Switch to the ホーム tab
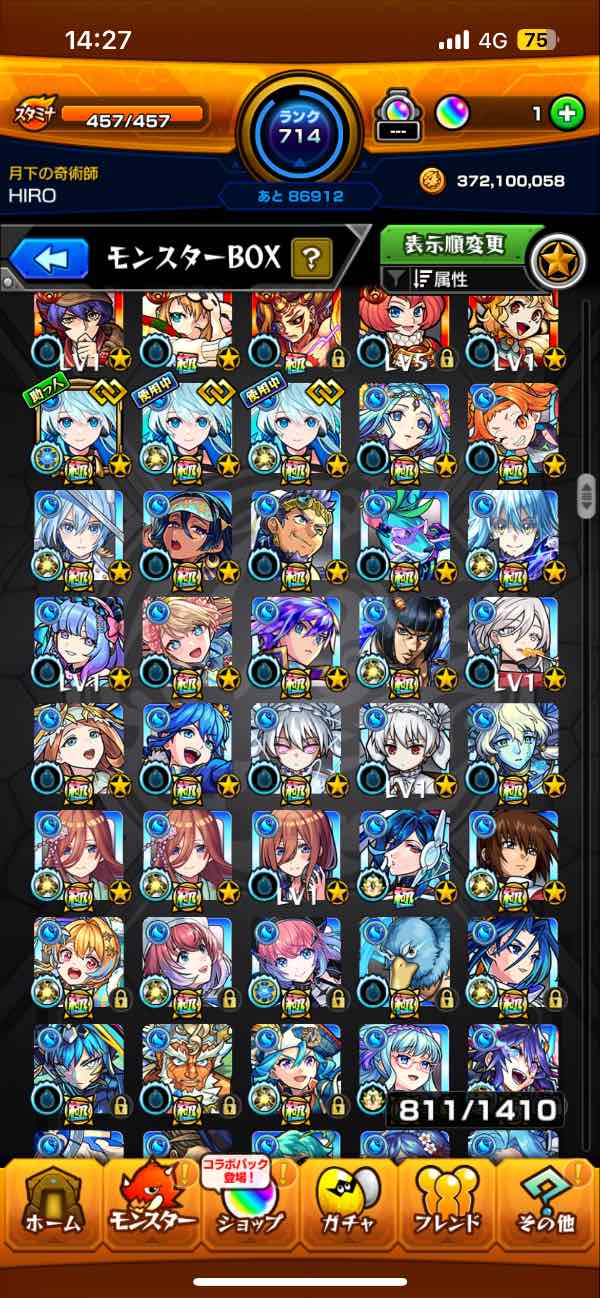600x1298 pixels. pos(47,1205)
